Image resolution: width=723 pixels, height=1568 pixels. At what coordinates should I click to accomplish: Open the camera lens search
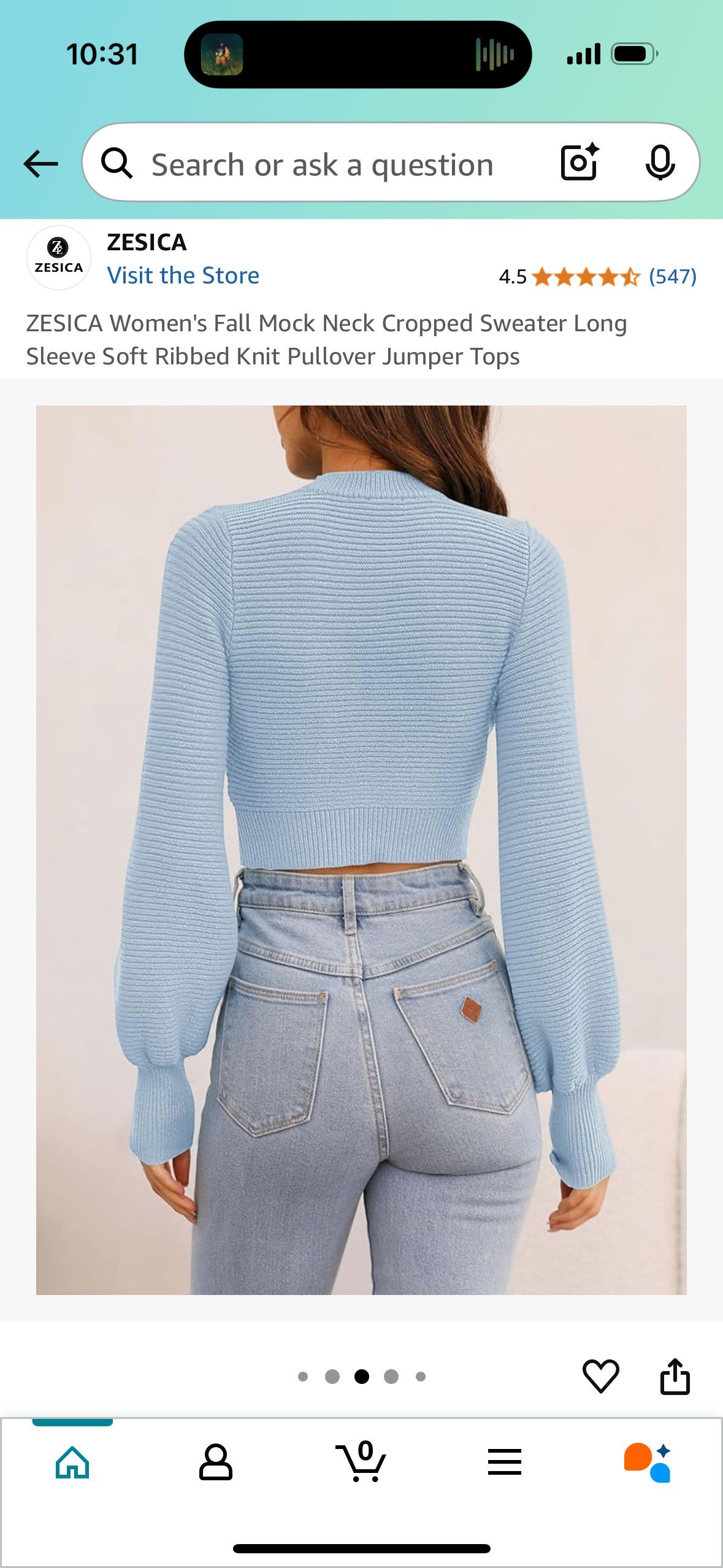(580, 163)
